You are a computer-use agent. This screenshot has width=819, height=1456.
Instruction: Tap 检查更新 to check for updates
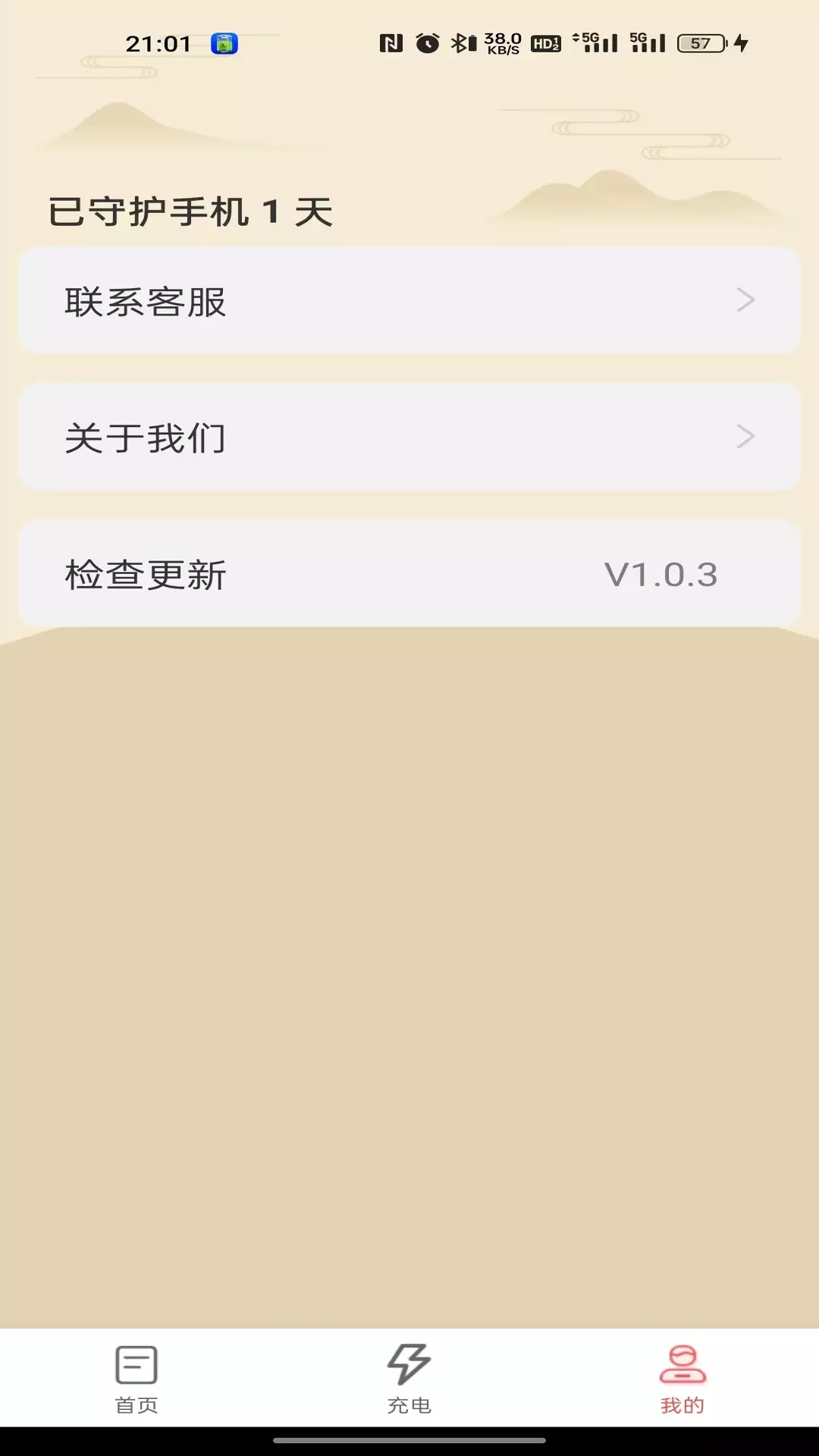click(409, 573)
